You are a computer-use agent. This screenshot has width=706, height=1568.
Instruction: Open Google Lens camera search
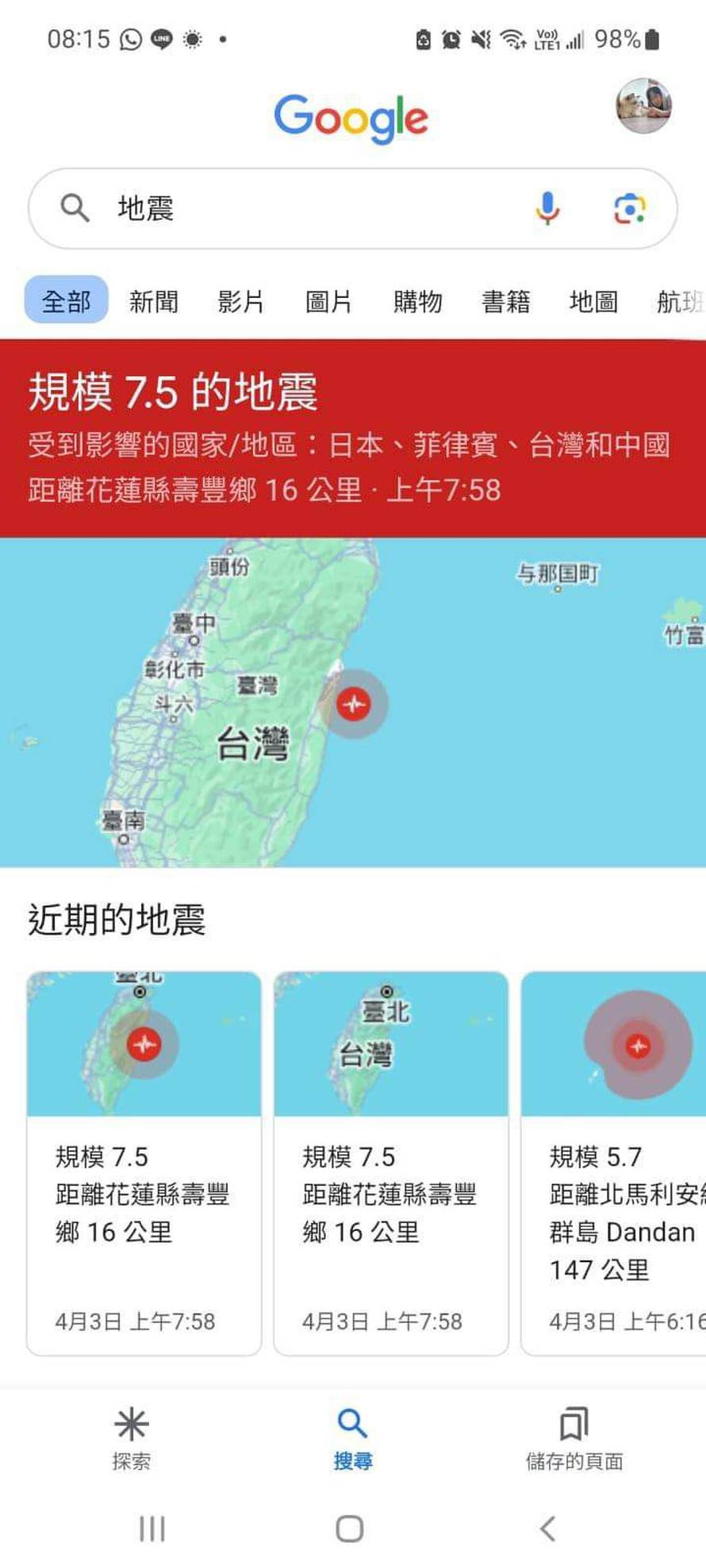630,208
